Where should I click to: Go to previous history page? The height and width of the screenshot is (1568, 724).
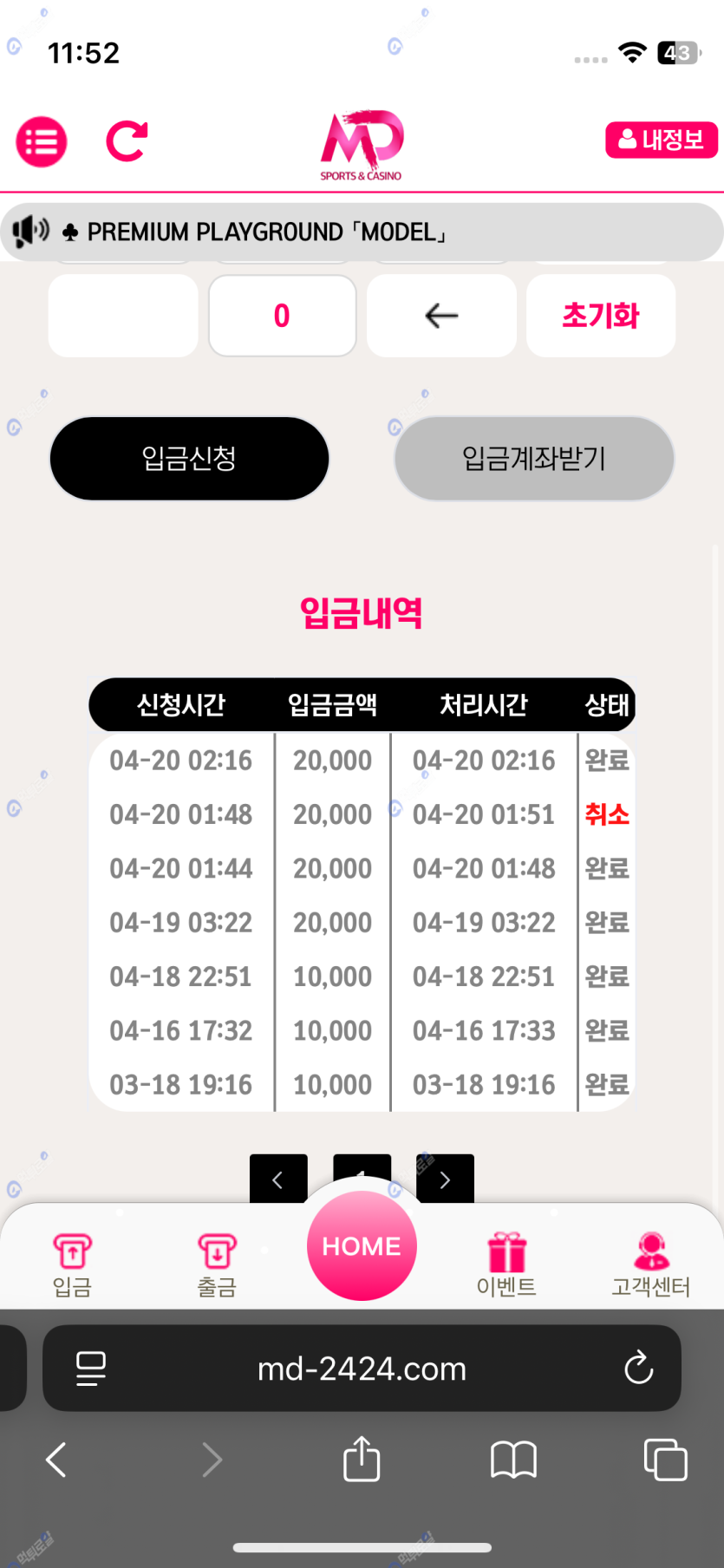pyautogui.click(x=277, y=1179)
